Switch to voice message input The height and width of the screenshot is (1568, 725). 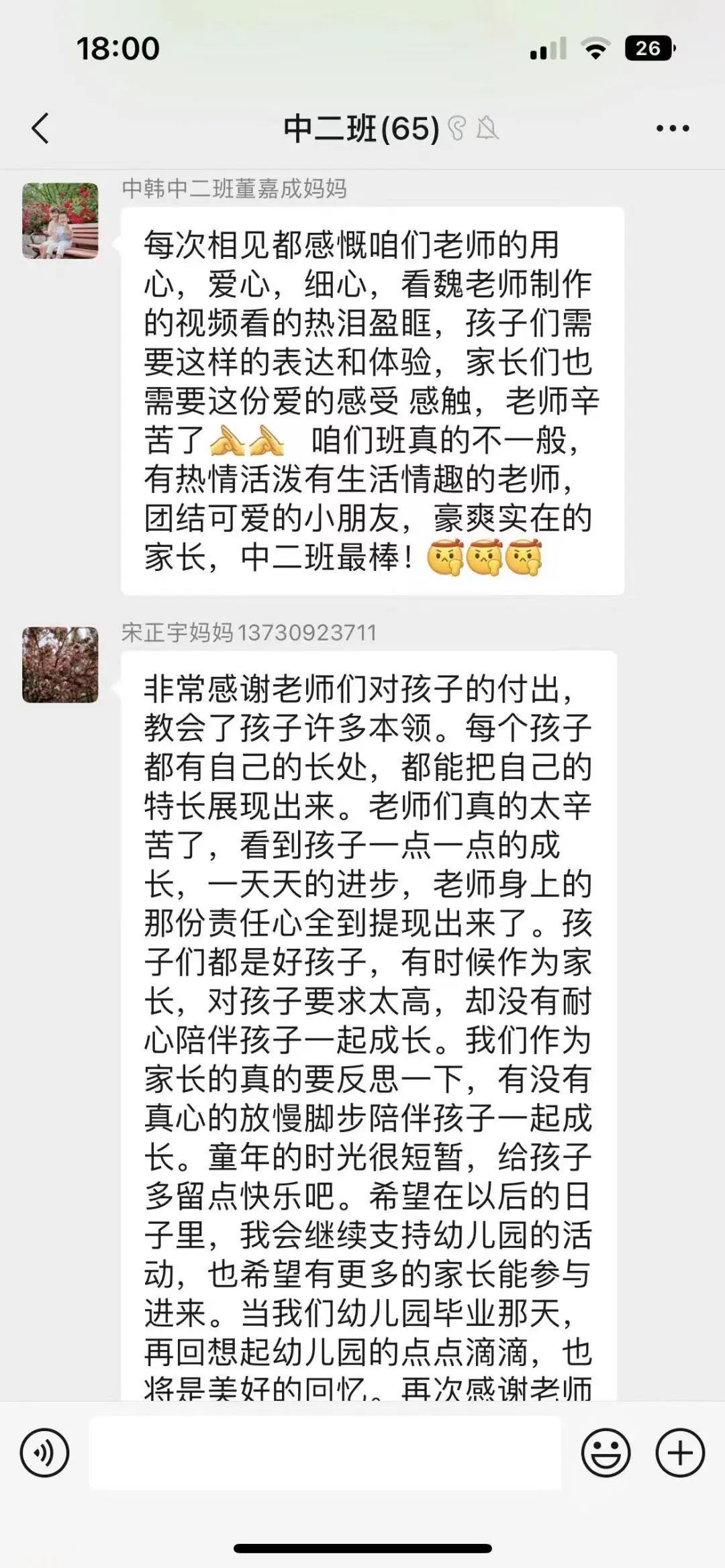[44, 1453]
